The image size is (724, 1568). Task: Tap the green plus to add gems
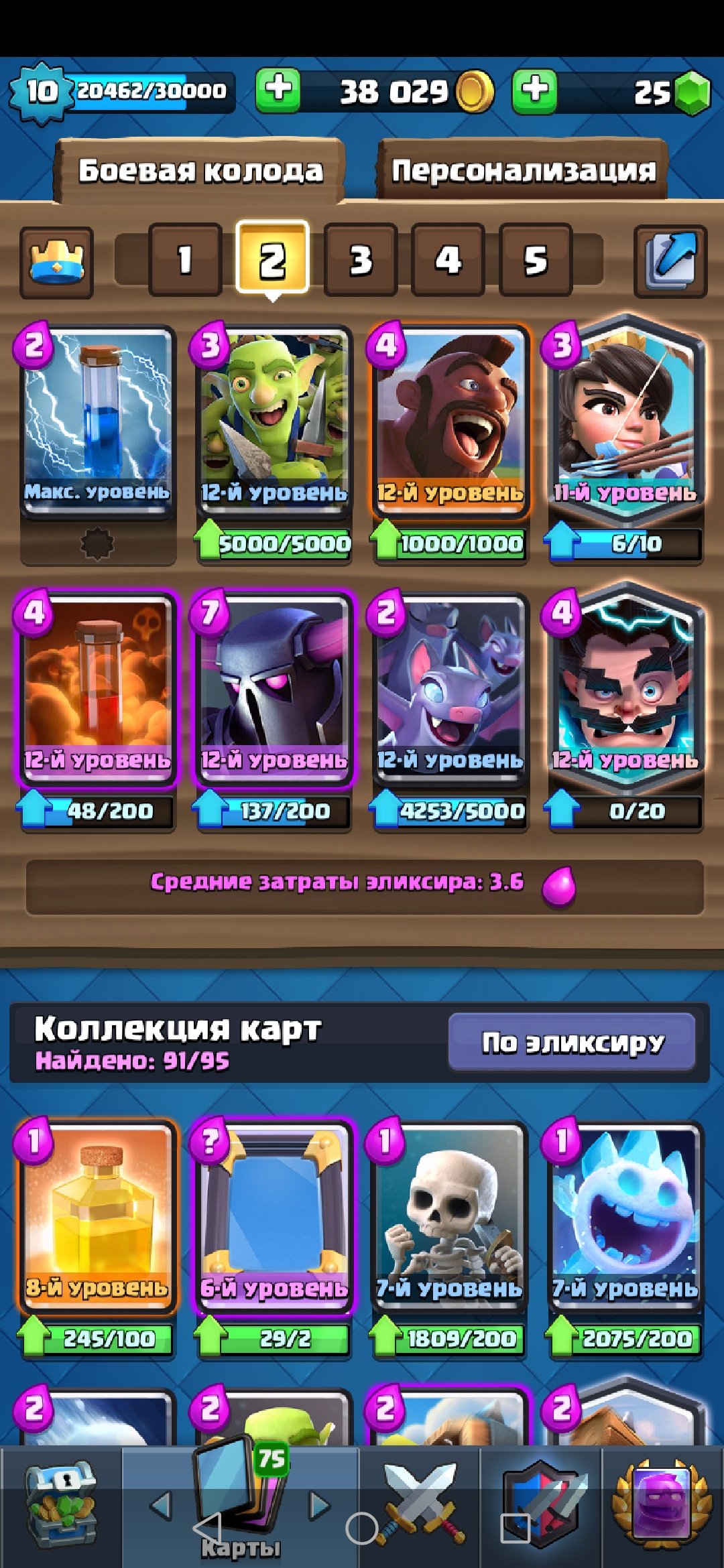(534, 89)
